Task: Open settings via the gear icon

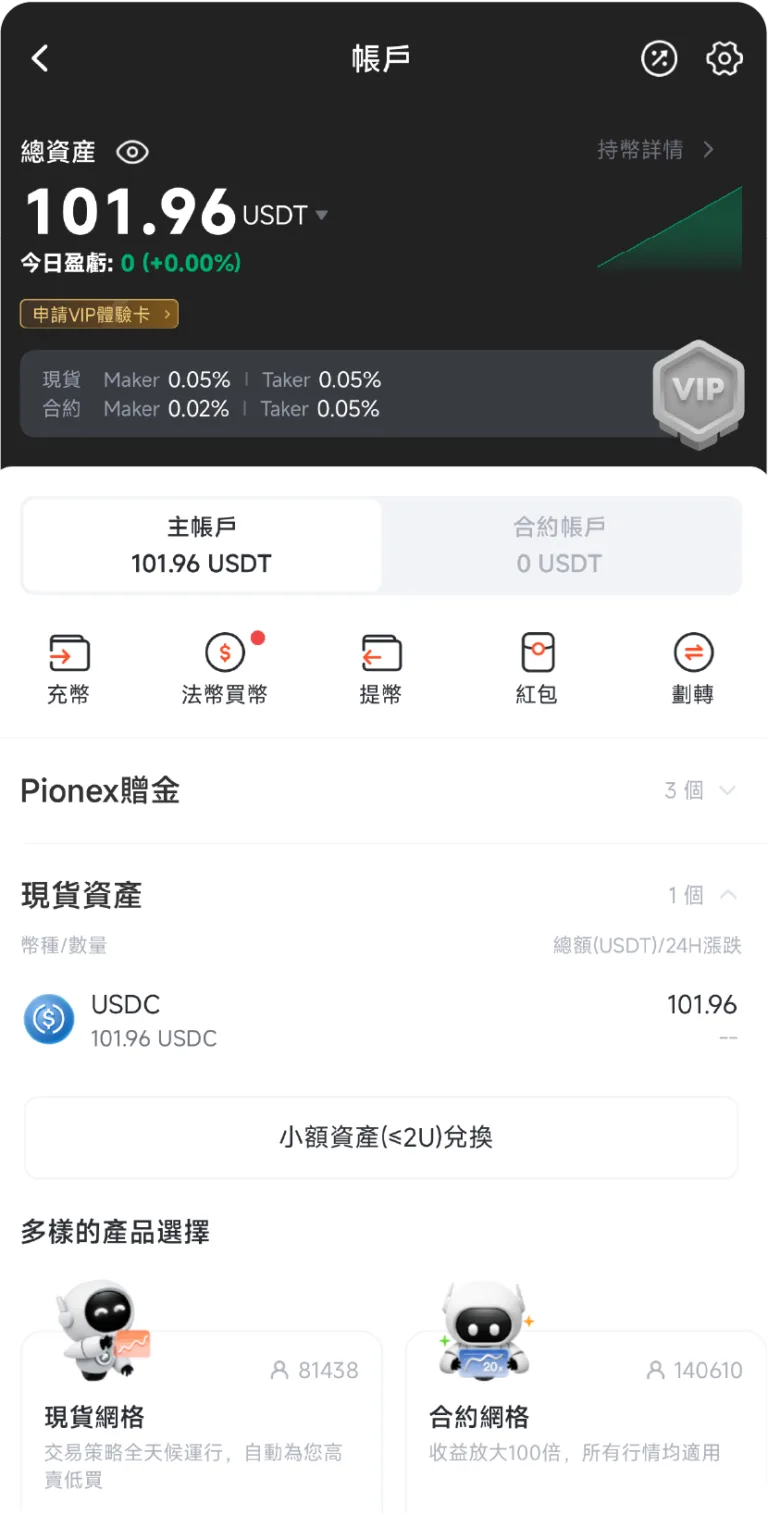Action: 723,58
